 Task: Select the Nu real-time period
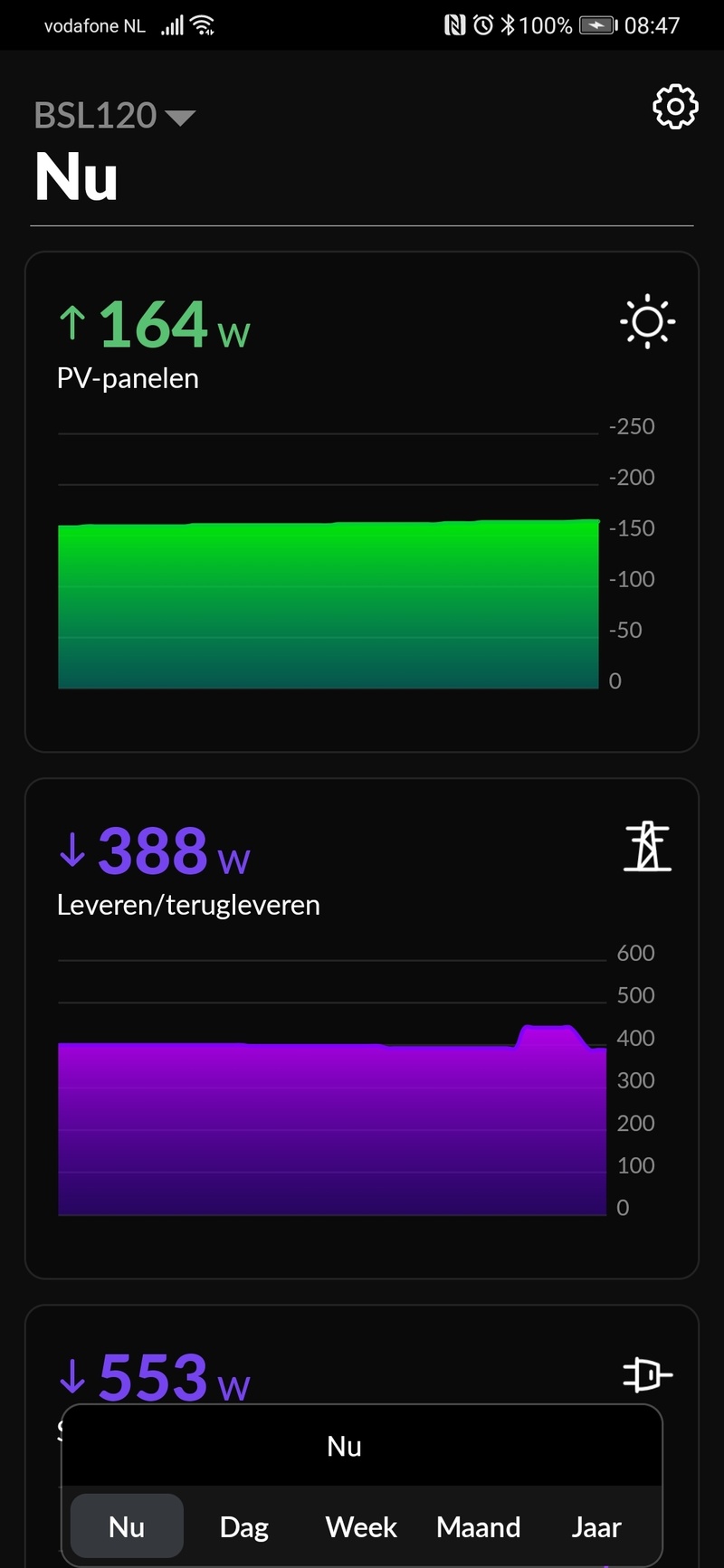[x=127, y=1527]
